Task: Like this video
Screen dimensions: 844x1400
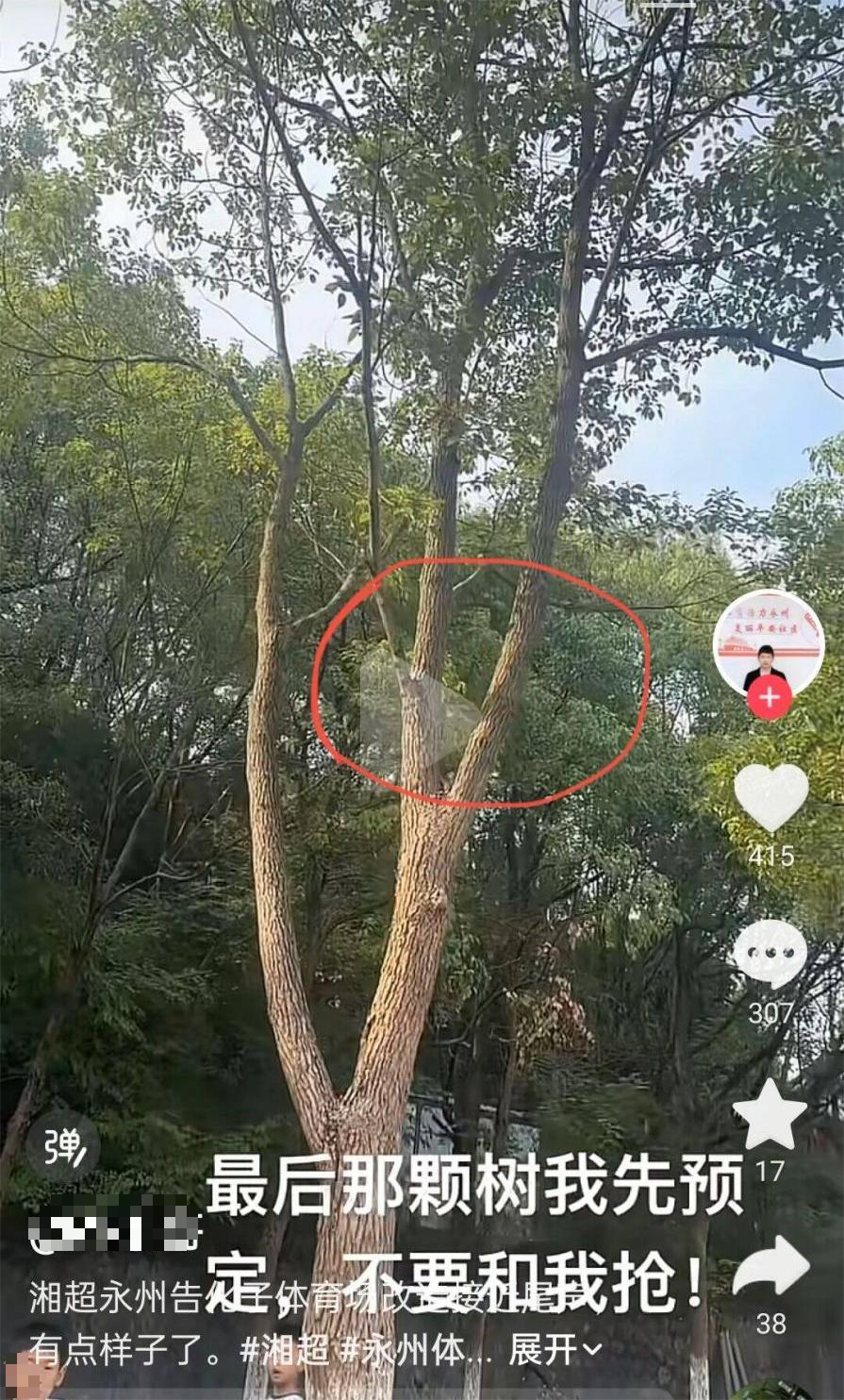Action: (x=770, y=798)
